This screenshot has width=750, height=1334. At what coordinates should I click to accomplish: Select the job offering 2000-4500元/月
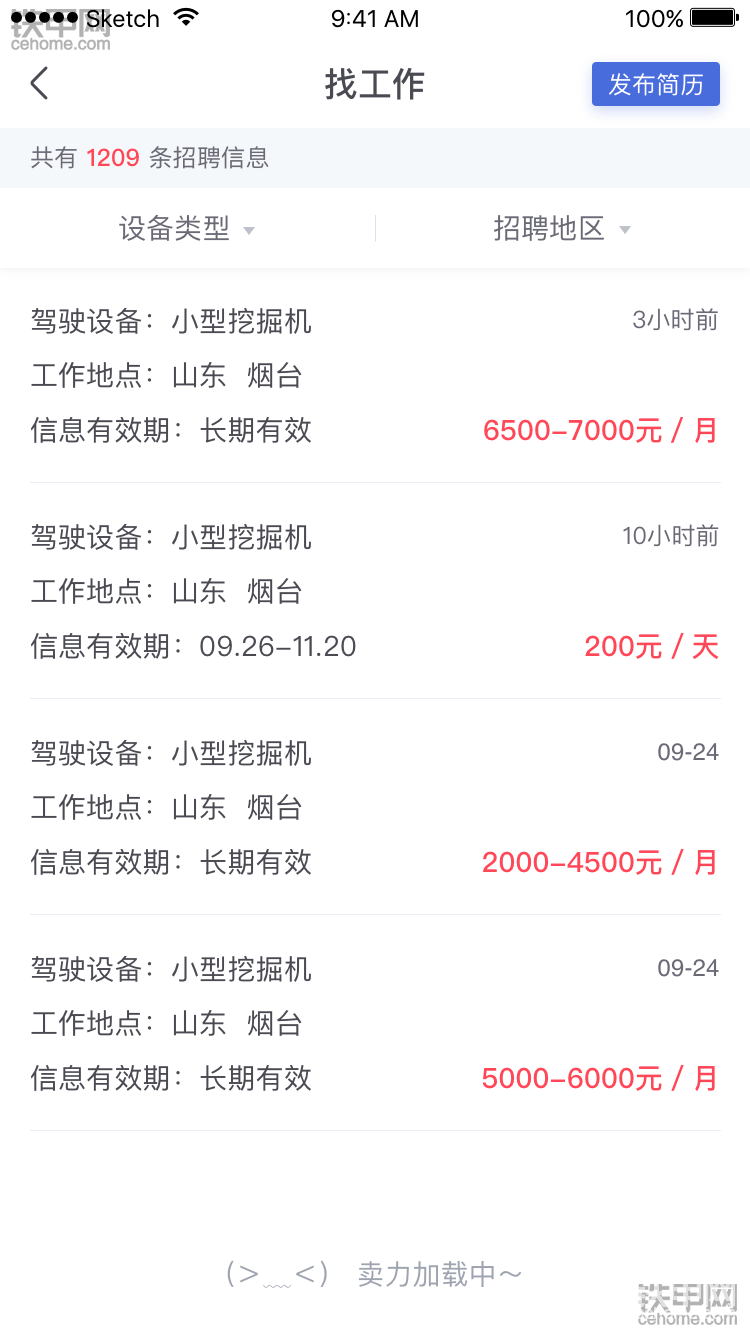375,808
